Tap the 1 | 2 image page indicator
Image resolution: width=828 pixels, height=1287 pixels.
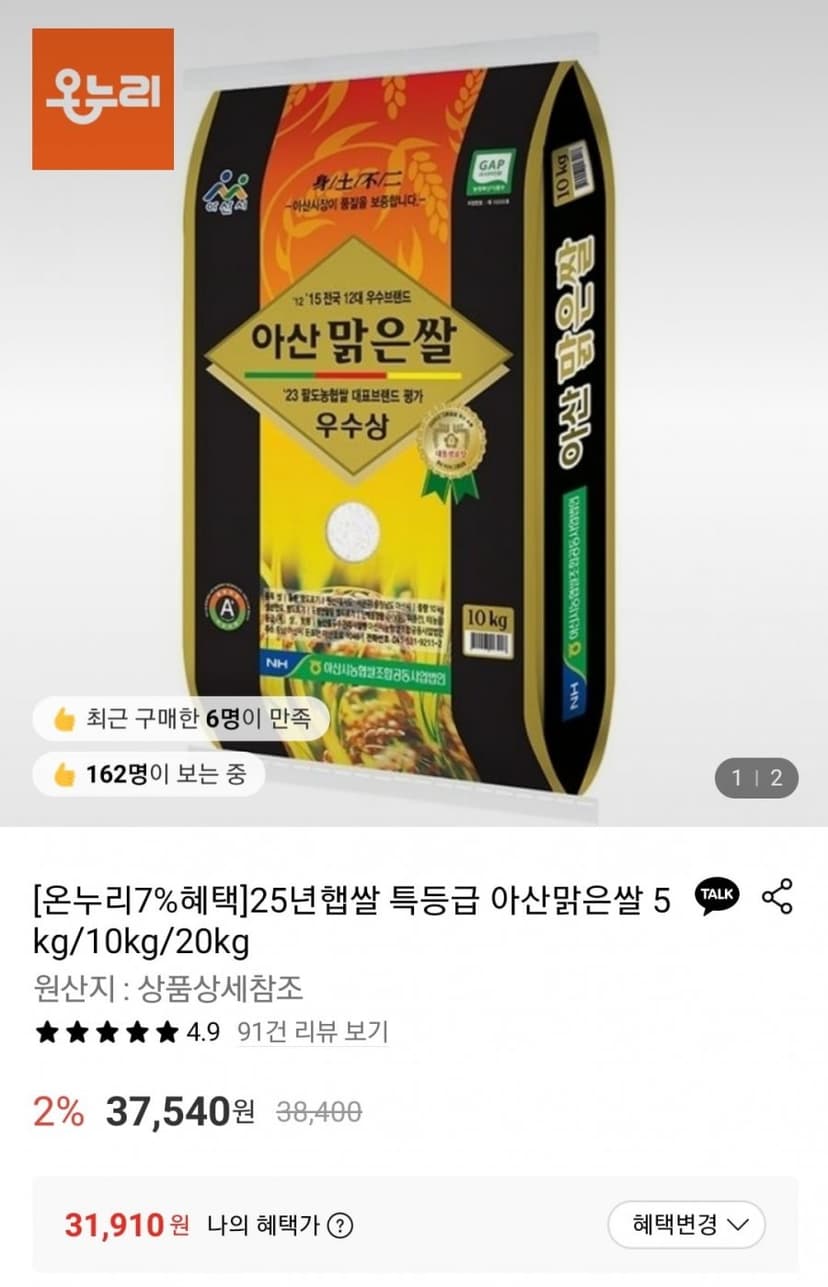pos(757,778)
